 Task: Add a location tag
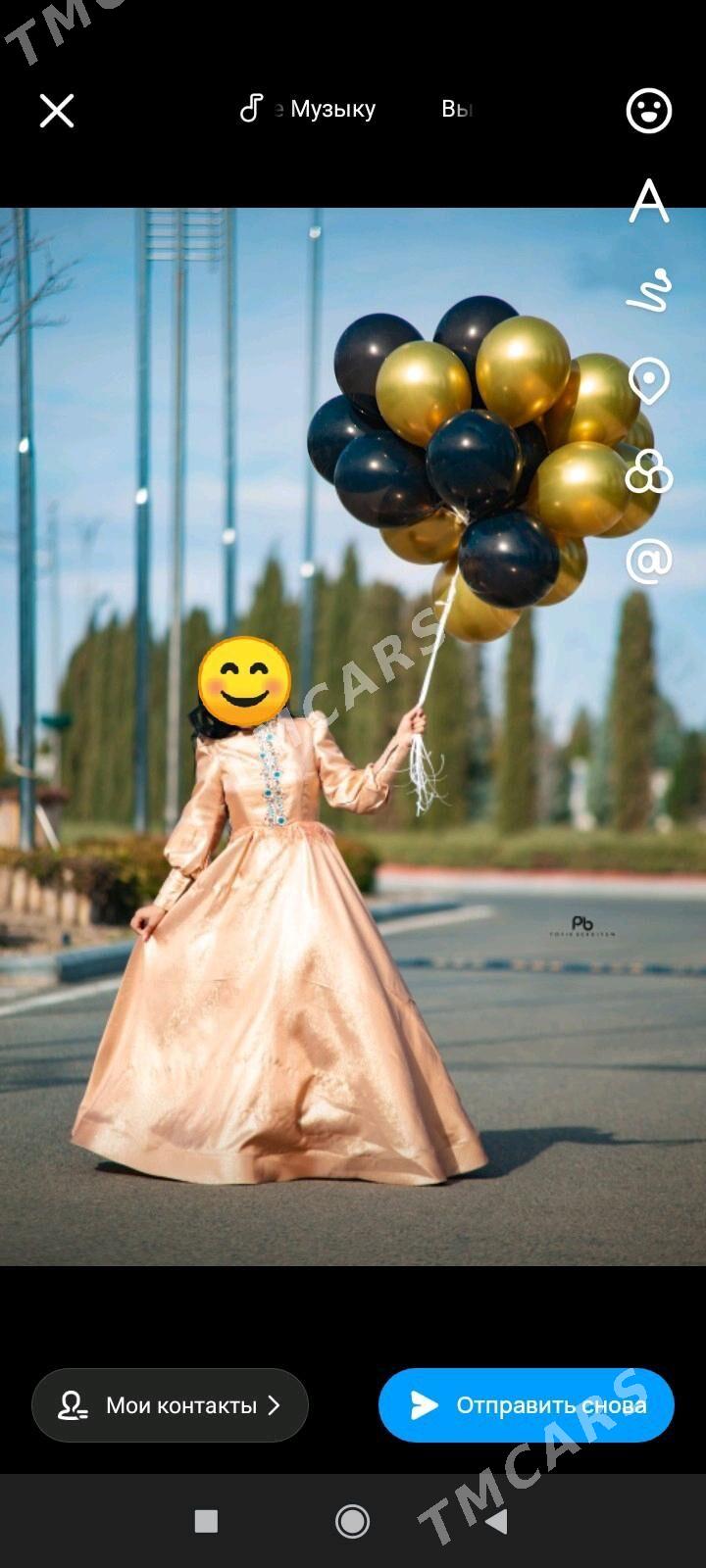click(x=649, y=380)
